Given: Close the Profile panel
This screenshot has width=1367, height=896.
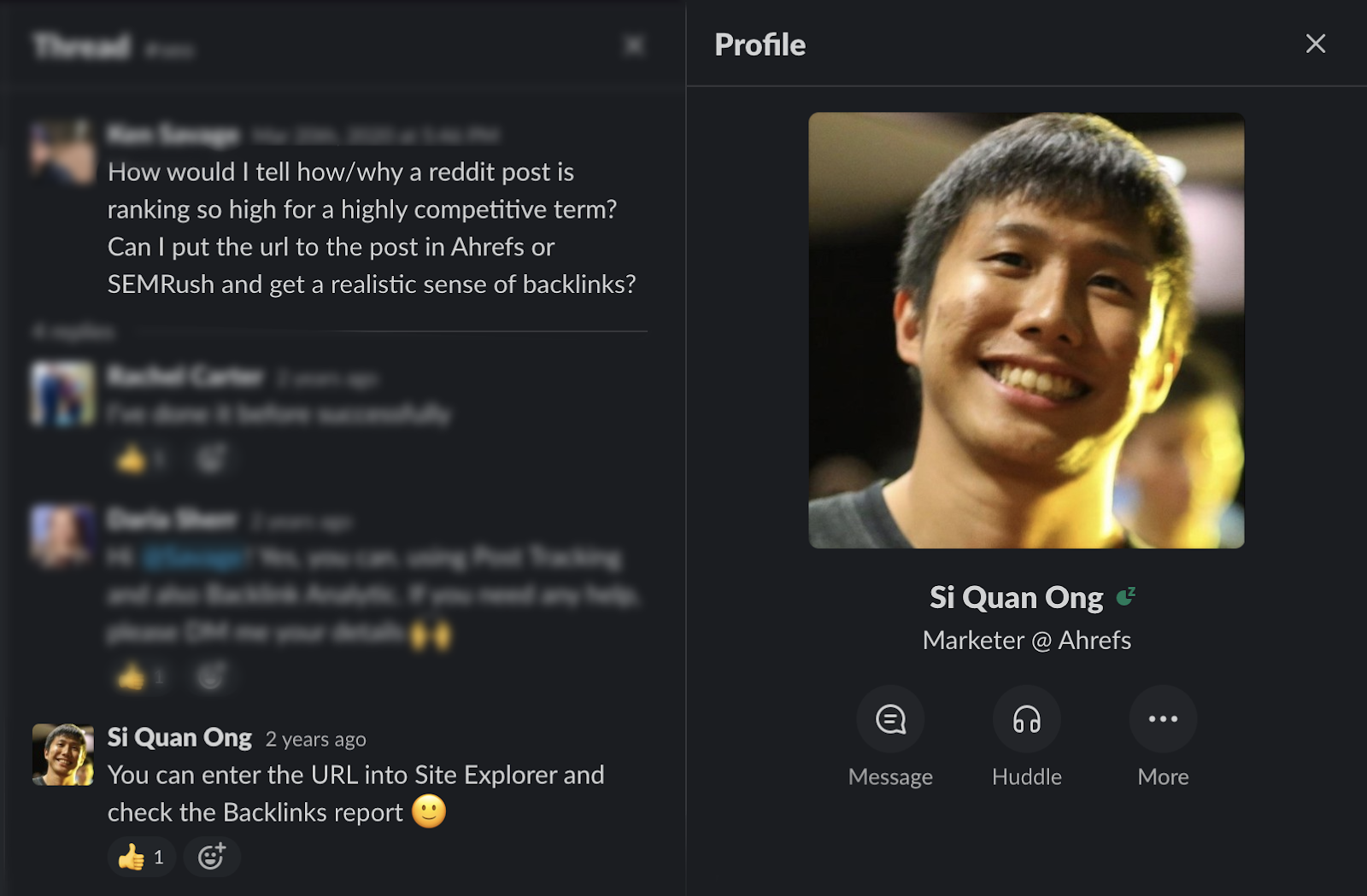Looking at the screenshot, I should (x=1315, y=44).
